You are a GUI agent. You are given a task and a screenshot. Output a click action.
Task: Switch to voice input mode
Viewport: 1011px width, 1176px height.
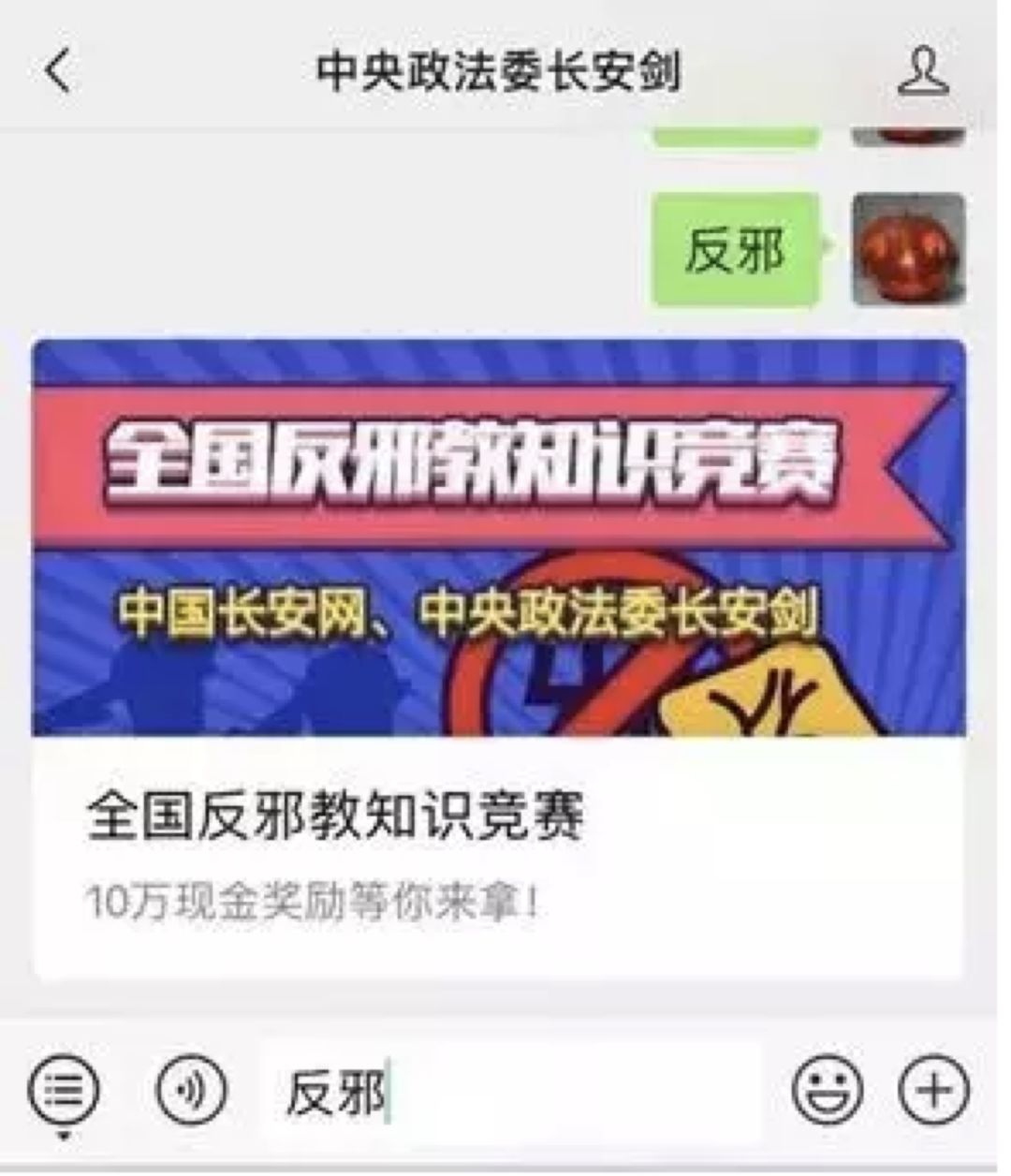tap(191, 1090)
